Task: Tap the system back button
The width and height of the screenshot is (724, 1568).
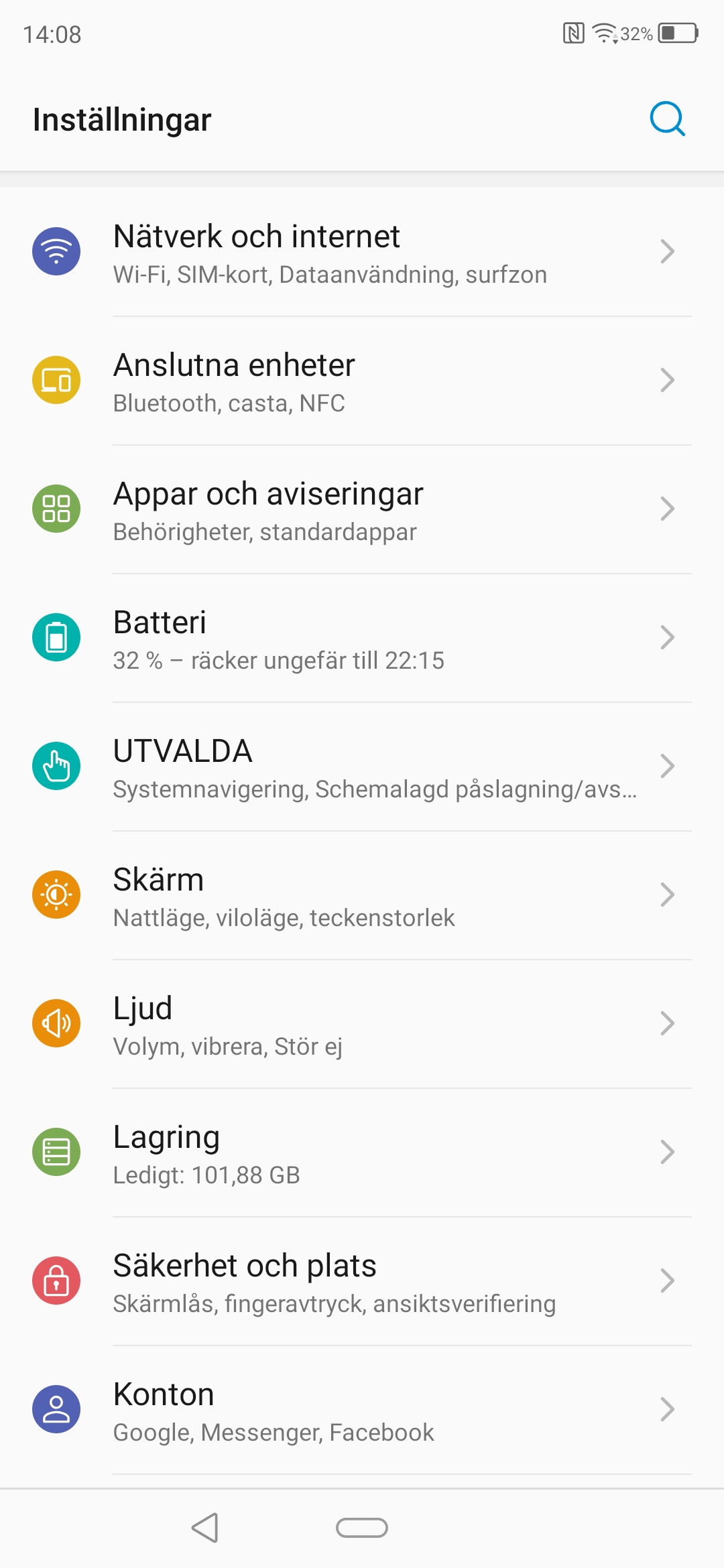Action: [x=205, y=1528]
